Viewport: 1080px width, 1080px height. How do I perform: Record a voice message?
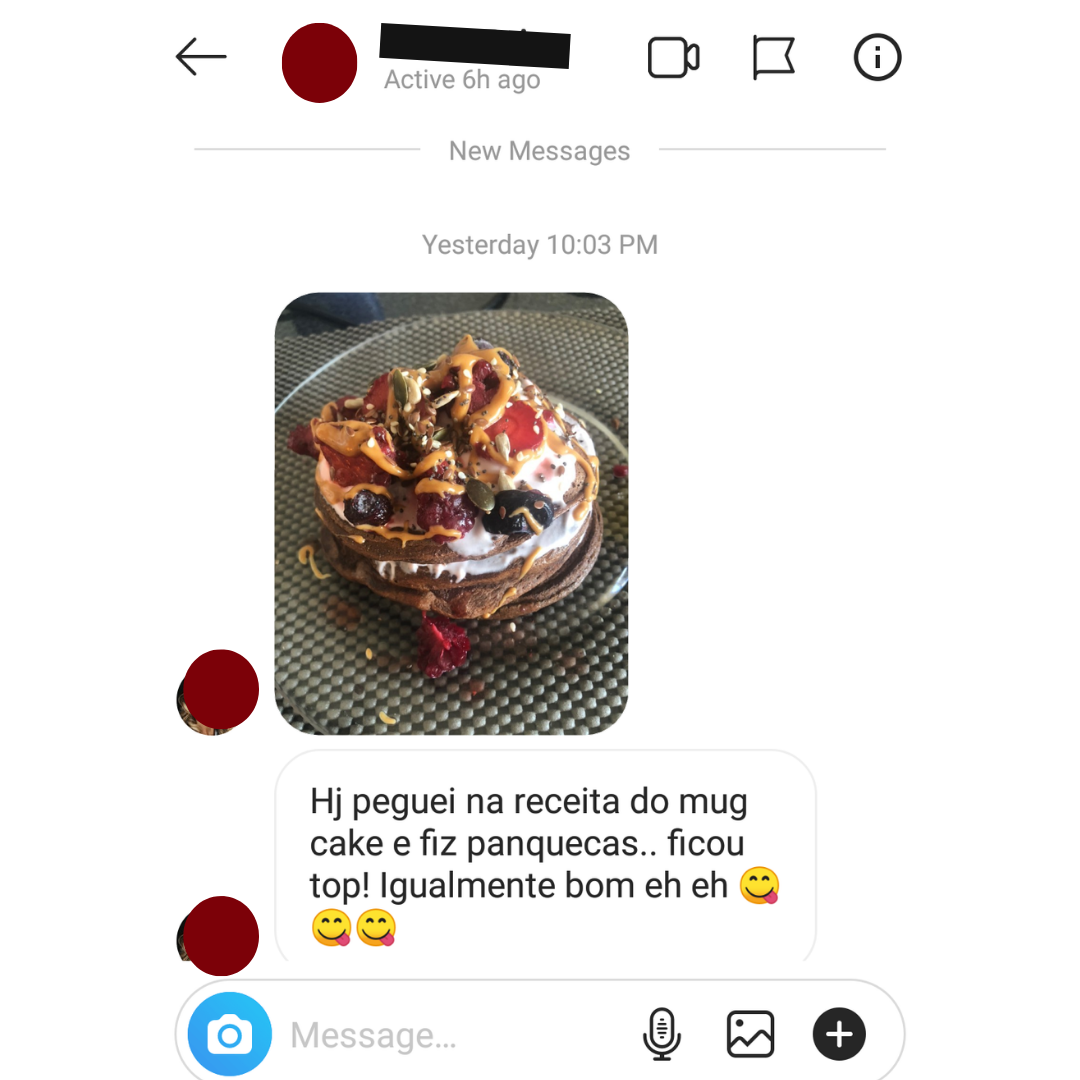(661, 1034)
